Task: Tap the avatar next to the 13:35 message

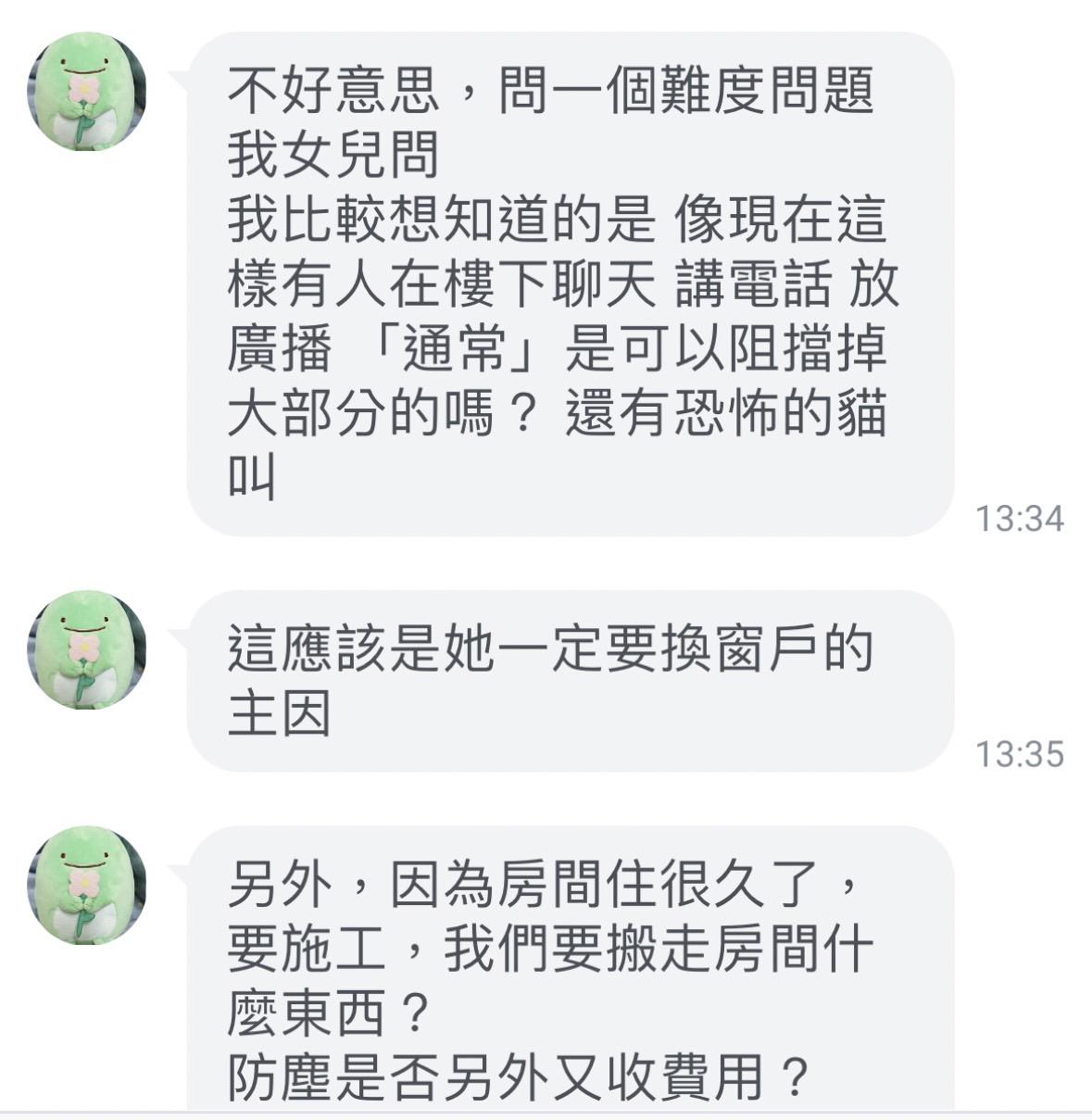Action: (x=86, y=649)
